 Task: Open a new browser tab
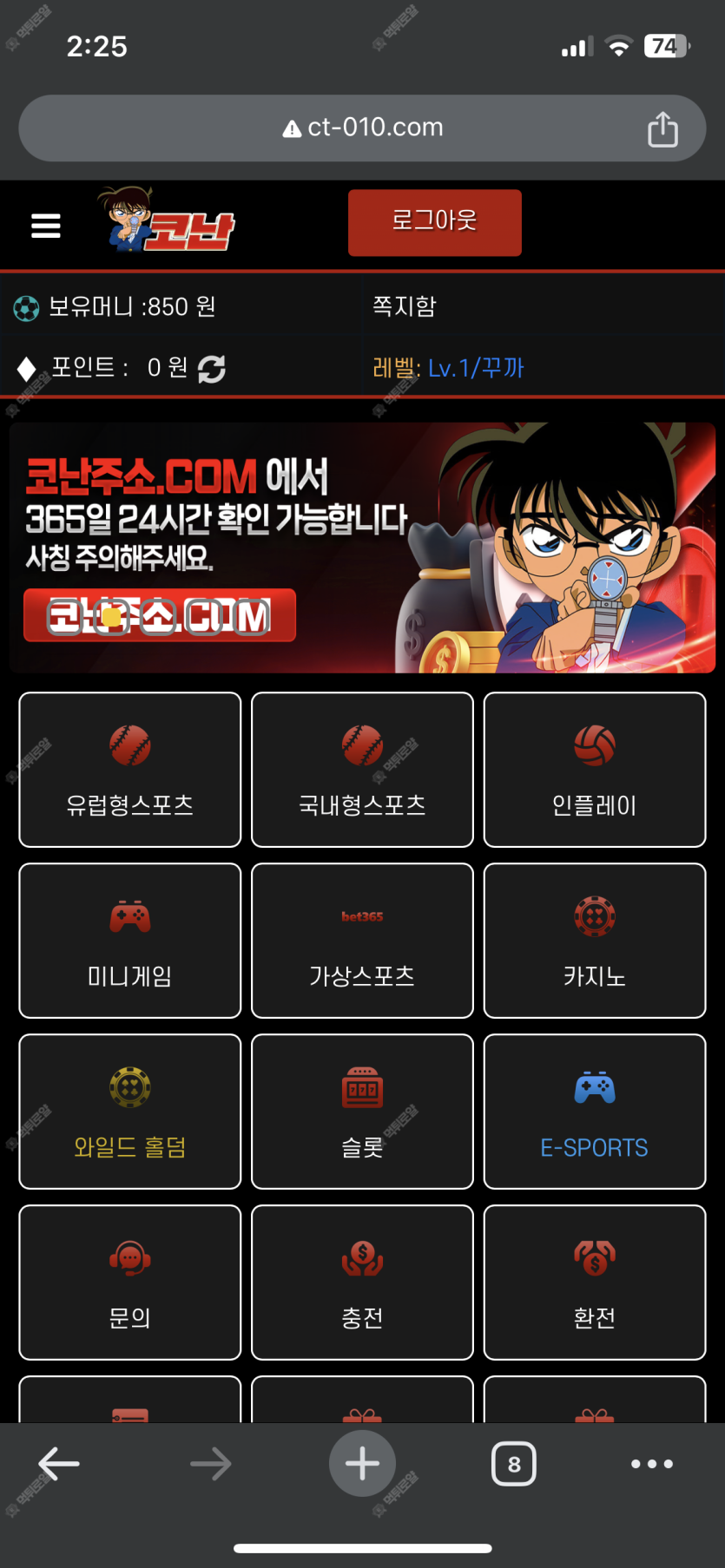pos(362,1464)
